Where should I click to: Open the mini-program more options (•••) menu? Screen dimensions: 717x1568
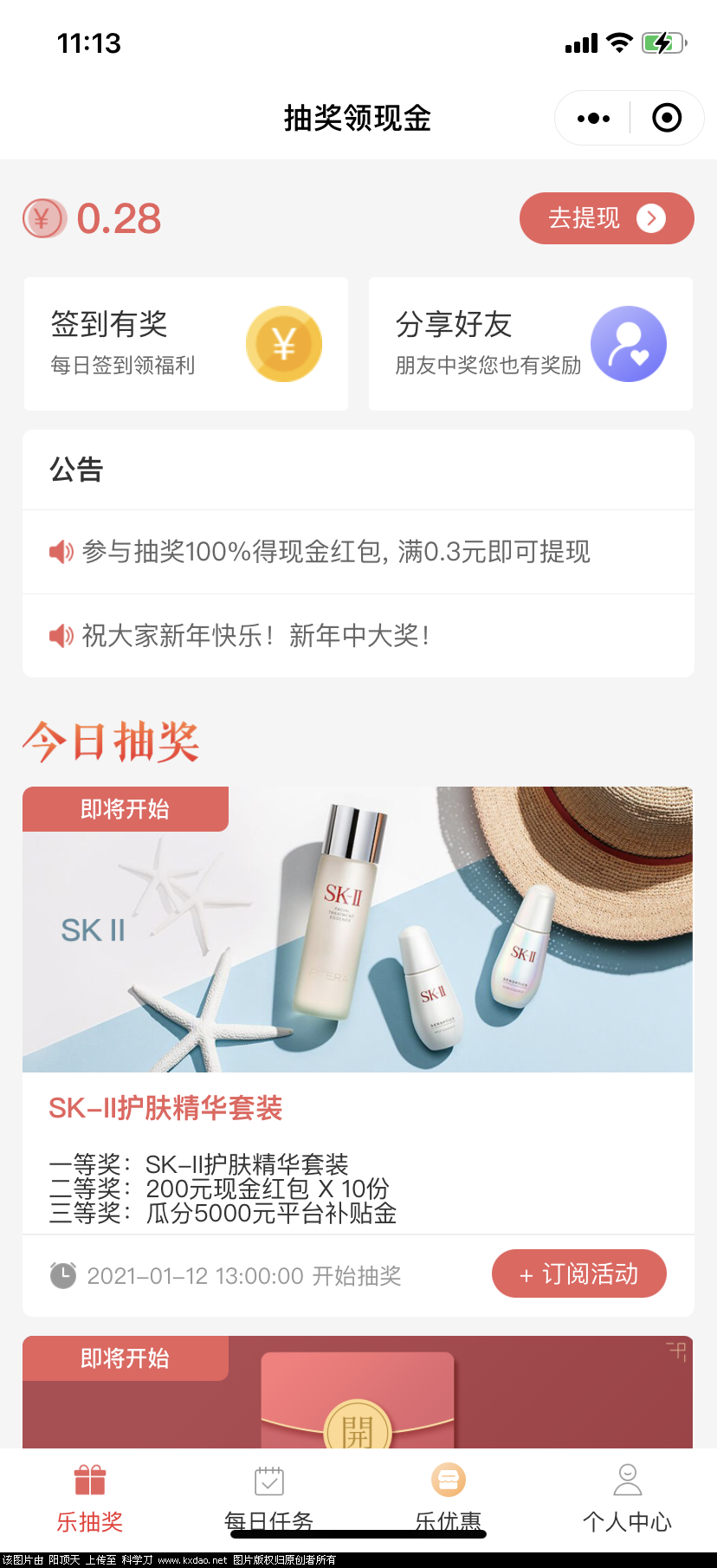(x=592, y=117)
